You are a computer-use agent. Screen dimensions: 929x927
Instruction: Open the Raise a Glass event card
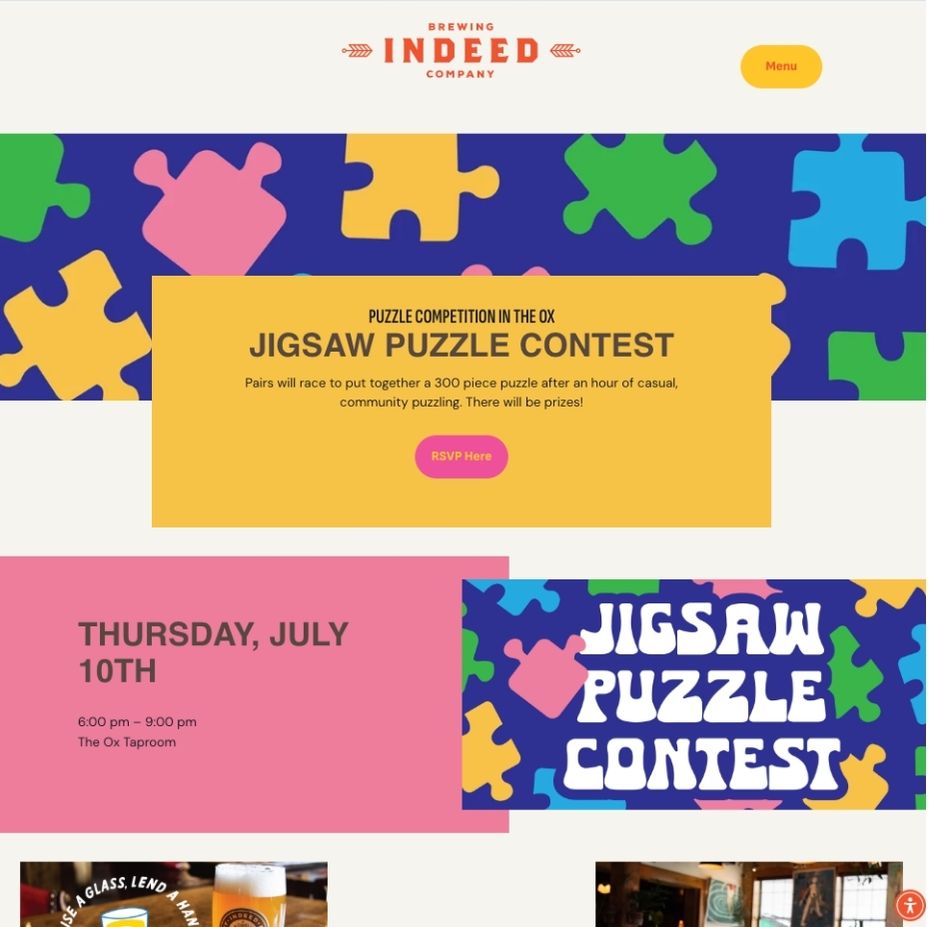(x=173, y=895)
